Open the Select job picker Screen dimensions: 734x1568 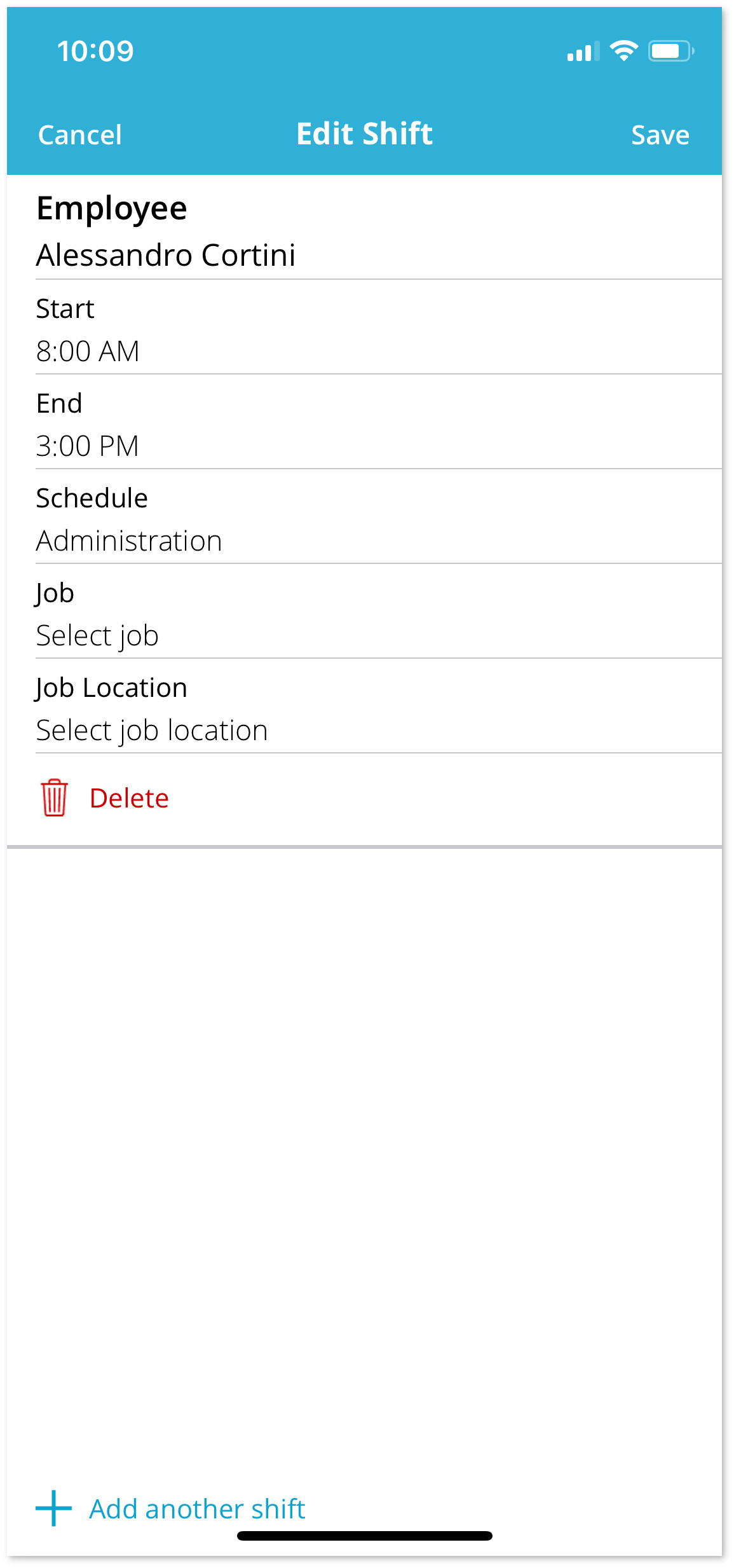365,612
